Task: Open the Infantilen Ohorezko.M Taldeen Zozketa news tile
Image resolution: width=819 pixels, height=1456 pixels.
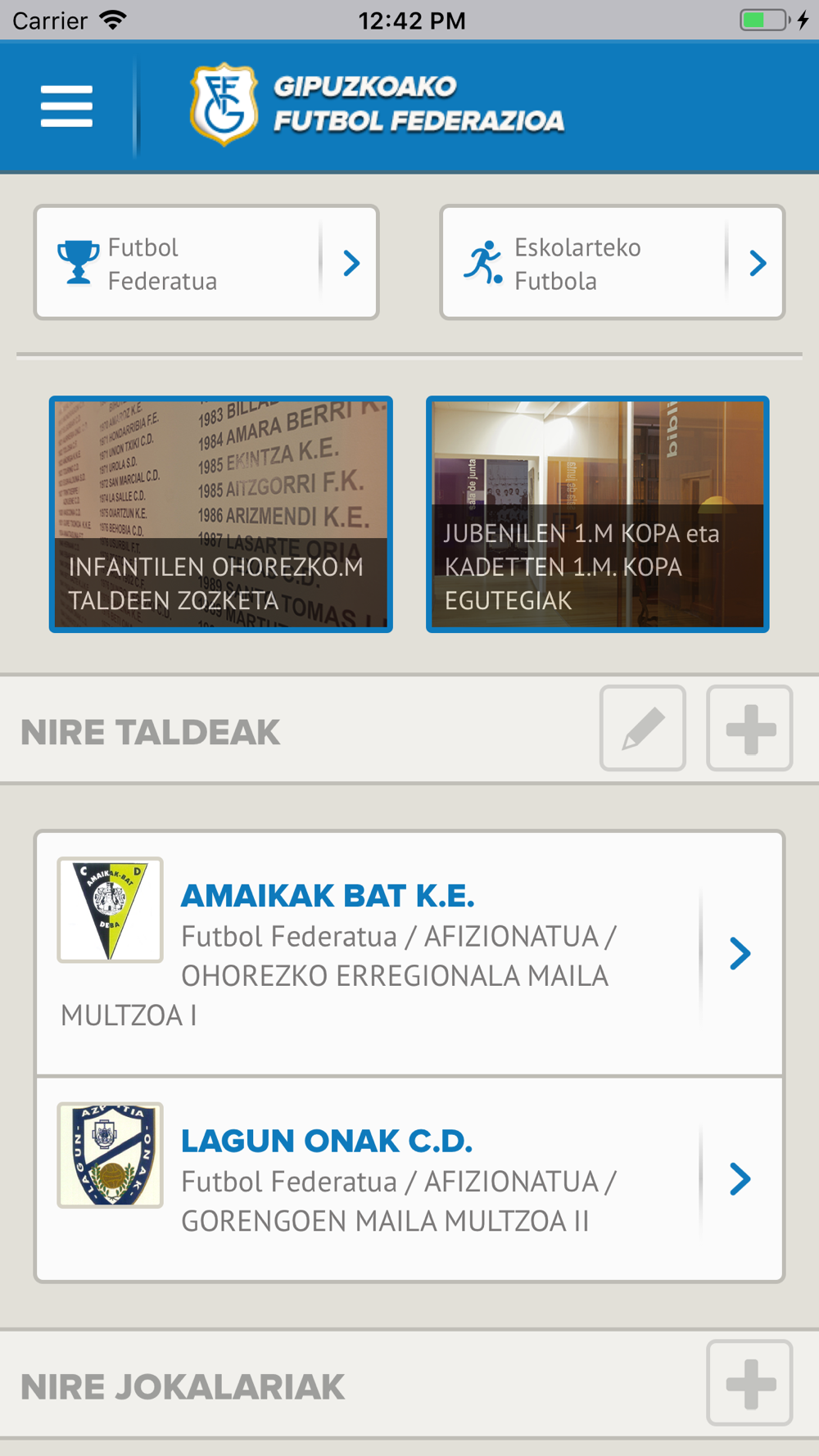Action: (x=221, y=514)
